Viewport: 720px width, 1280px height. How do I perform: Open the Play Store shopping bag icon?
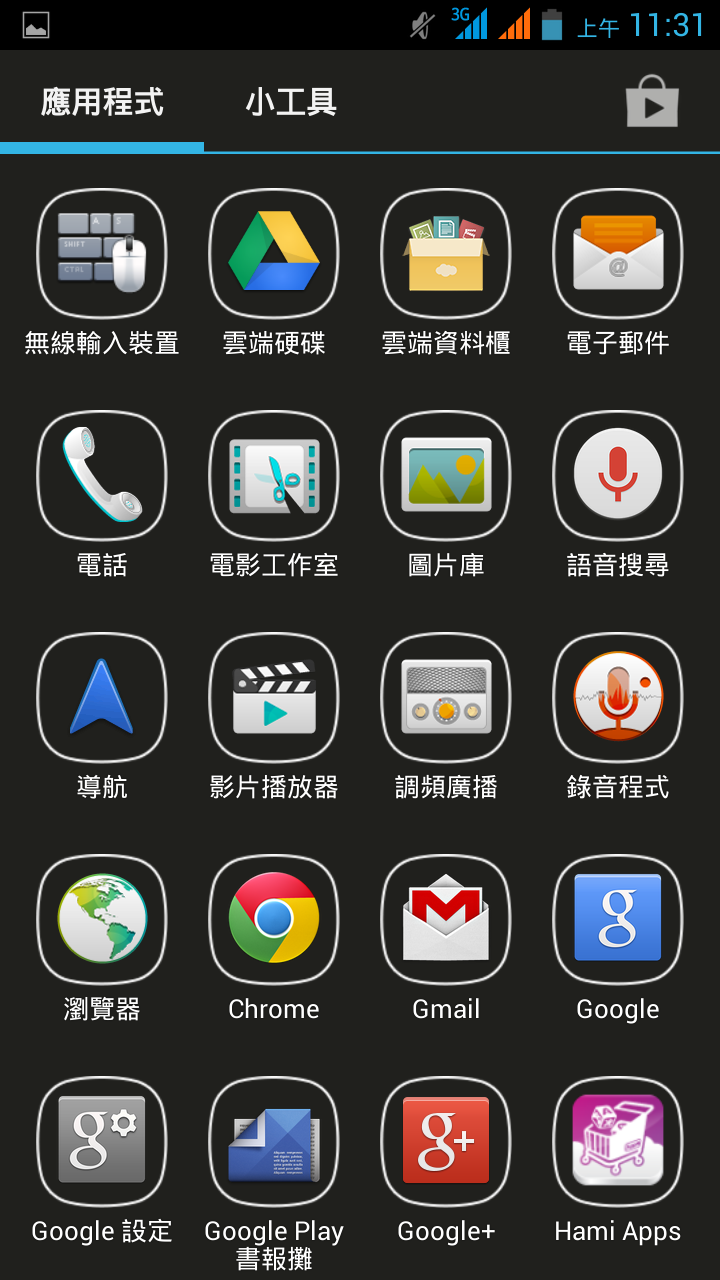point(652,102)
